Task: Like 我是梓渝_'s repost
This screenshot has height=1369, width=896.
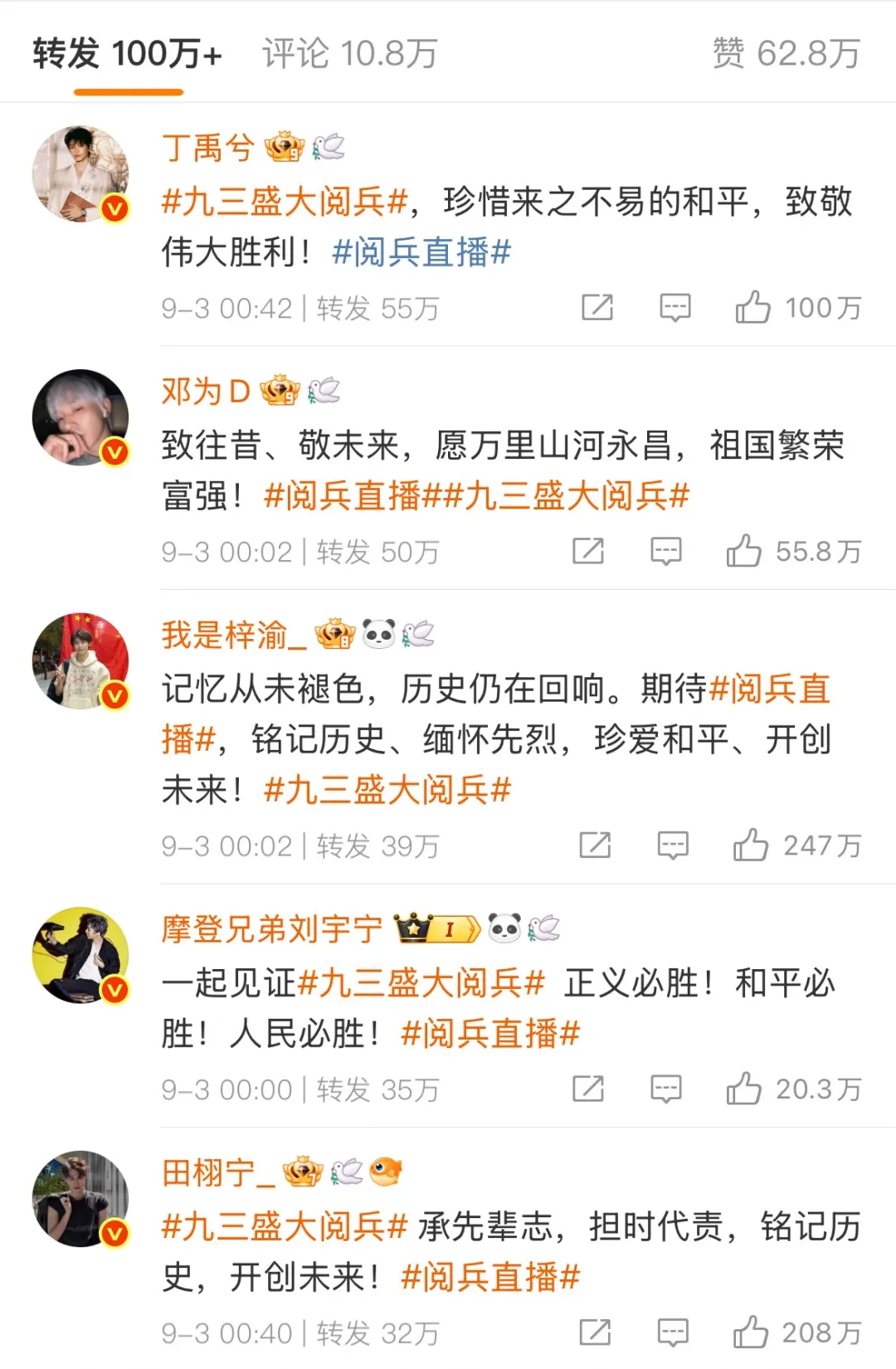Action: click(x=750, y=845)
